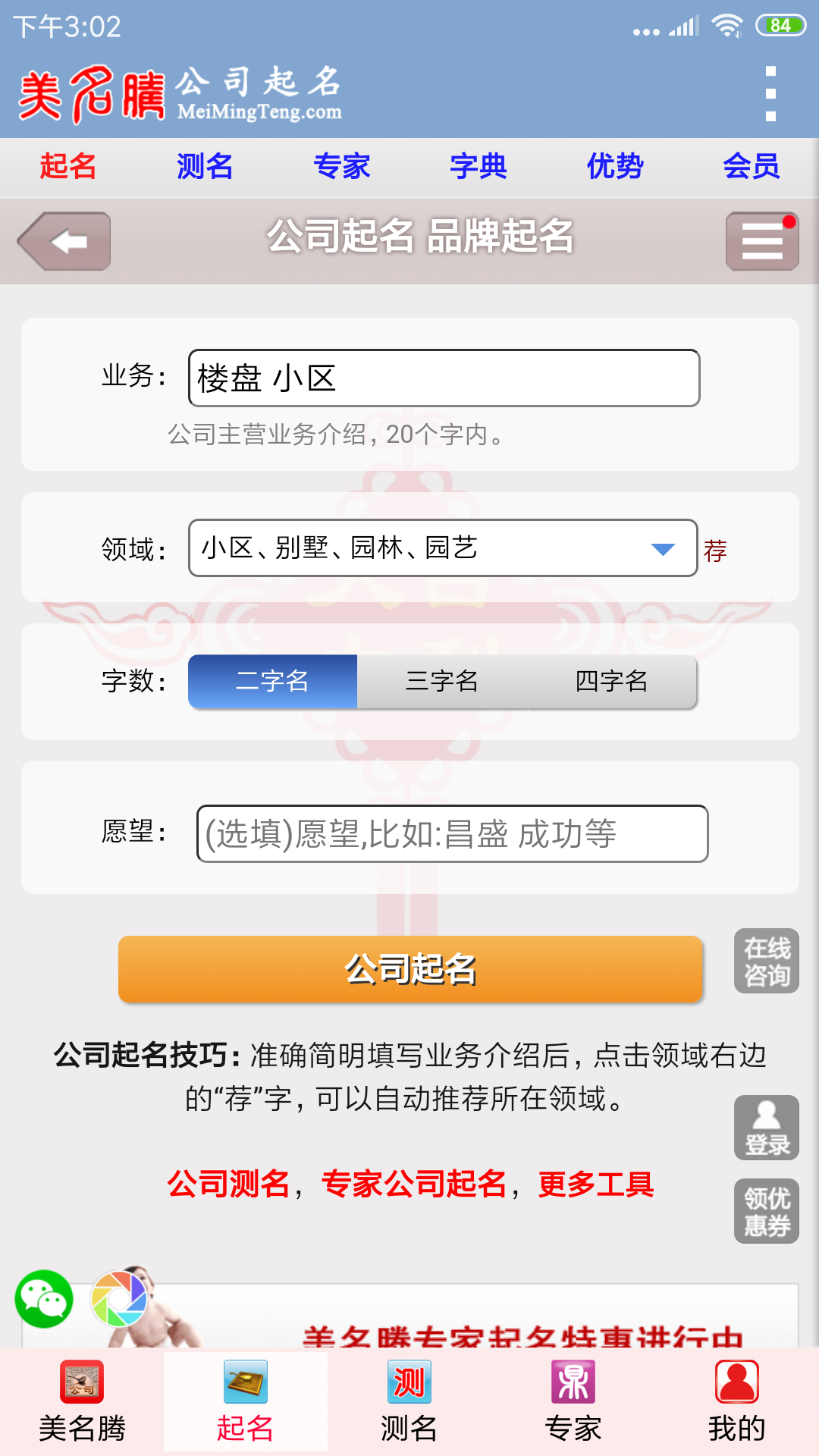Viewport: 819px width, 1456px height.
Task: Choose the 四字名 option
Action: pyautogui.click(x=611, y=681)
